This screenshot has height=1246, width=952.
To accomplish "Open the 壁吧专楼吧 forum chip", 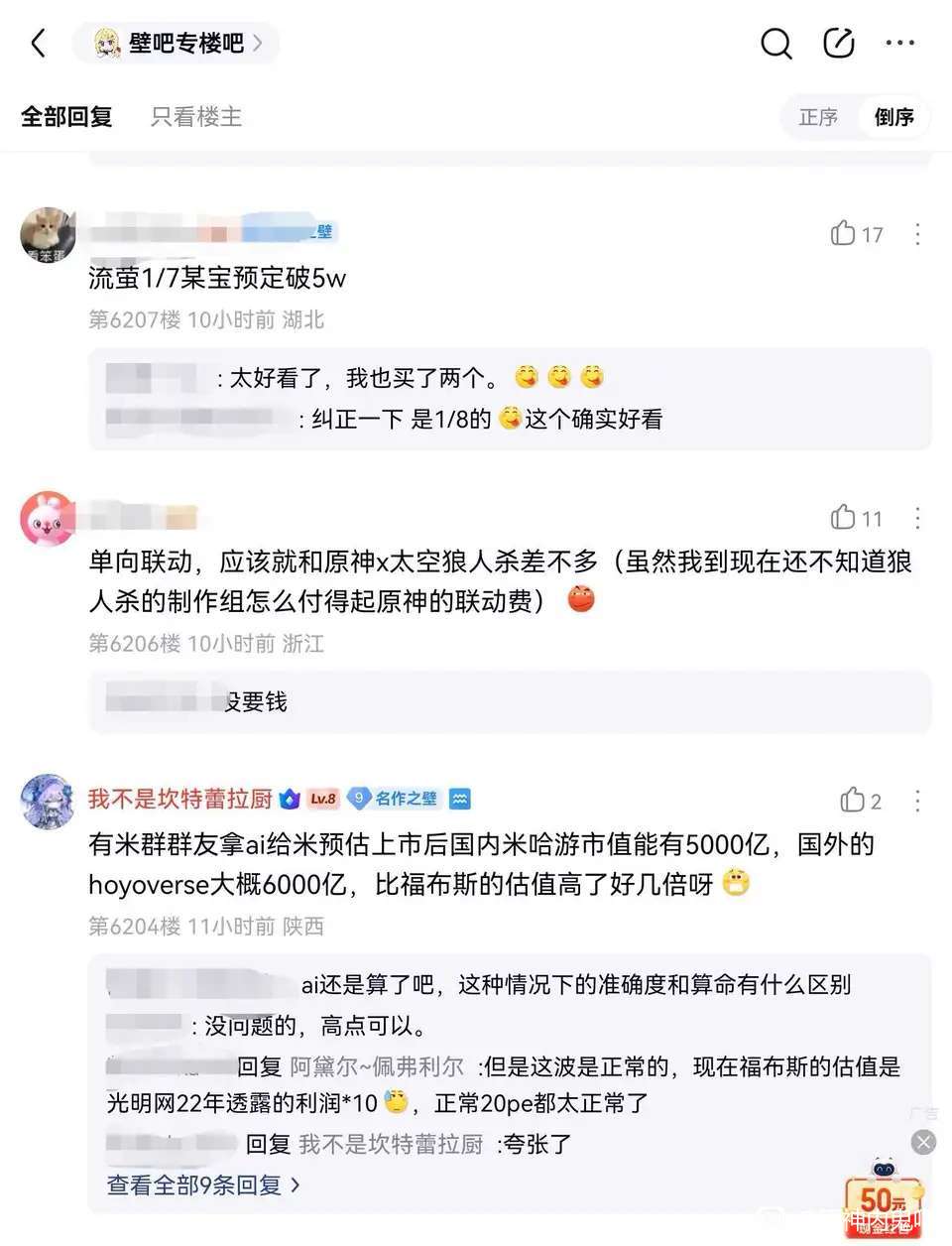I will point(177,43).
